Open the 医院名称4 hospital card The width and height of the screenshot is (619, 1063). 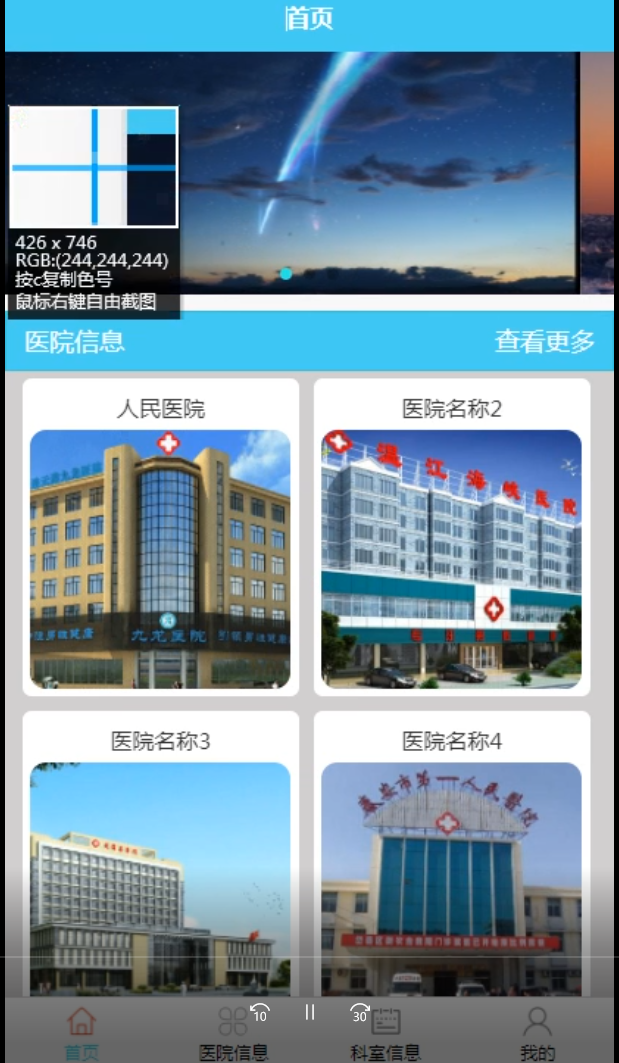(x=451, y=860)
